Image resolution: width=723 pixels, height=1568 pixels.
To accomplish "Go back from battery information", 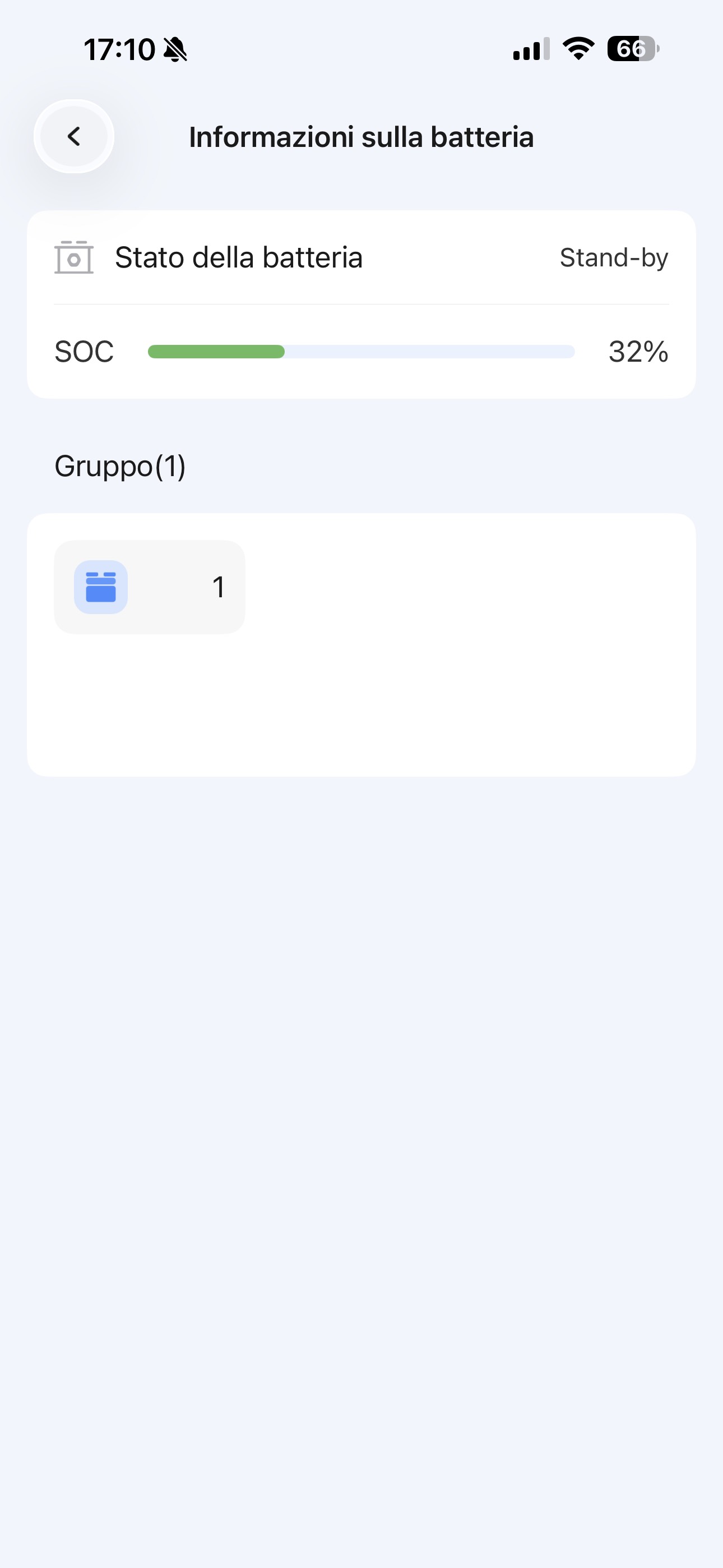I will click(x=73, y=136).
